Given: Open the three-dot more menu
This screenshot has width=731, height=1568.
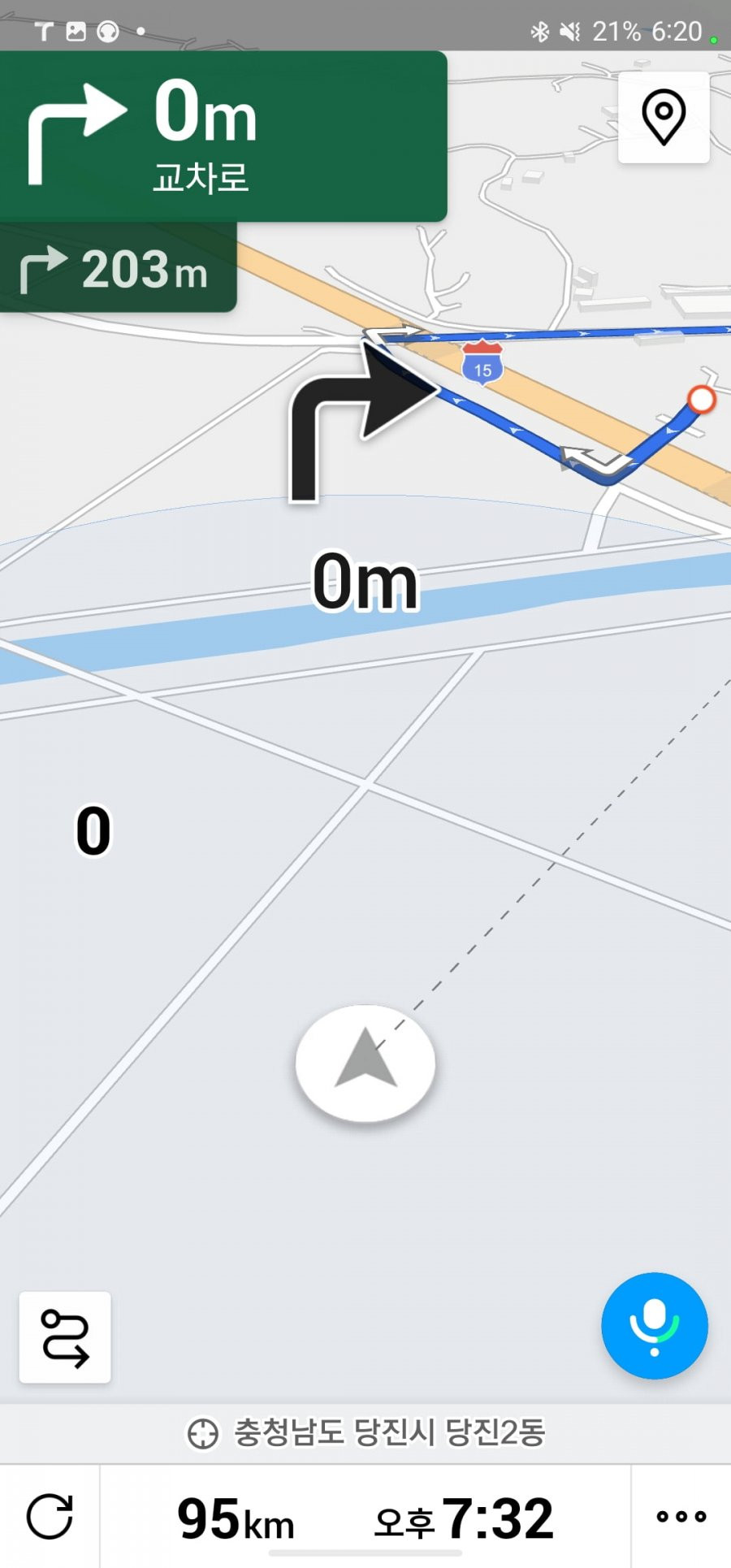Looking at the screenshot, I should 681,1516.
